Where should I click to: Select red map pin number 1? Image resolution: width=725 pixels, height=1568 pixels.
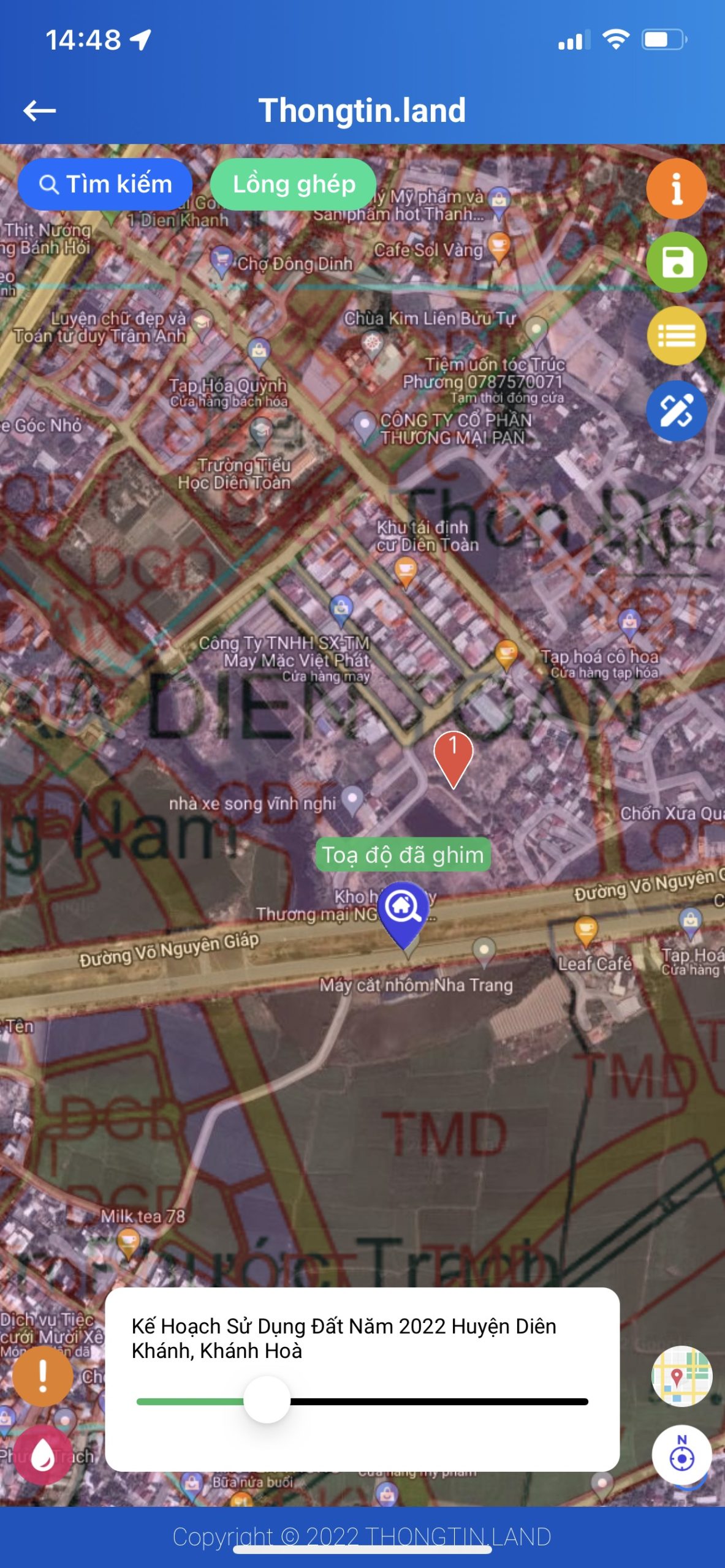(x=453, y=758)
